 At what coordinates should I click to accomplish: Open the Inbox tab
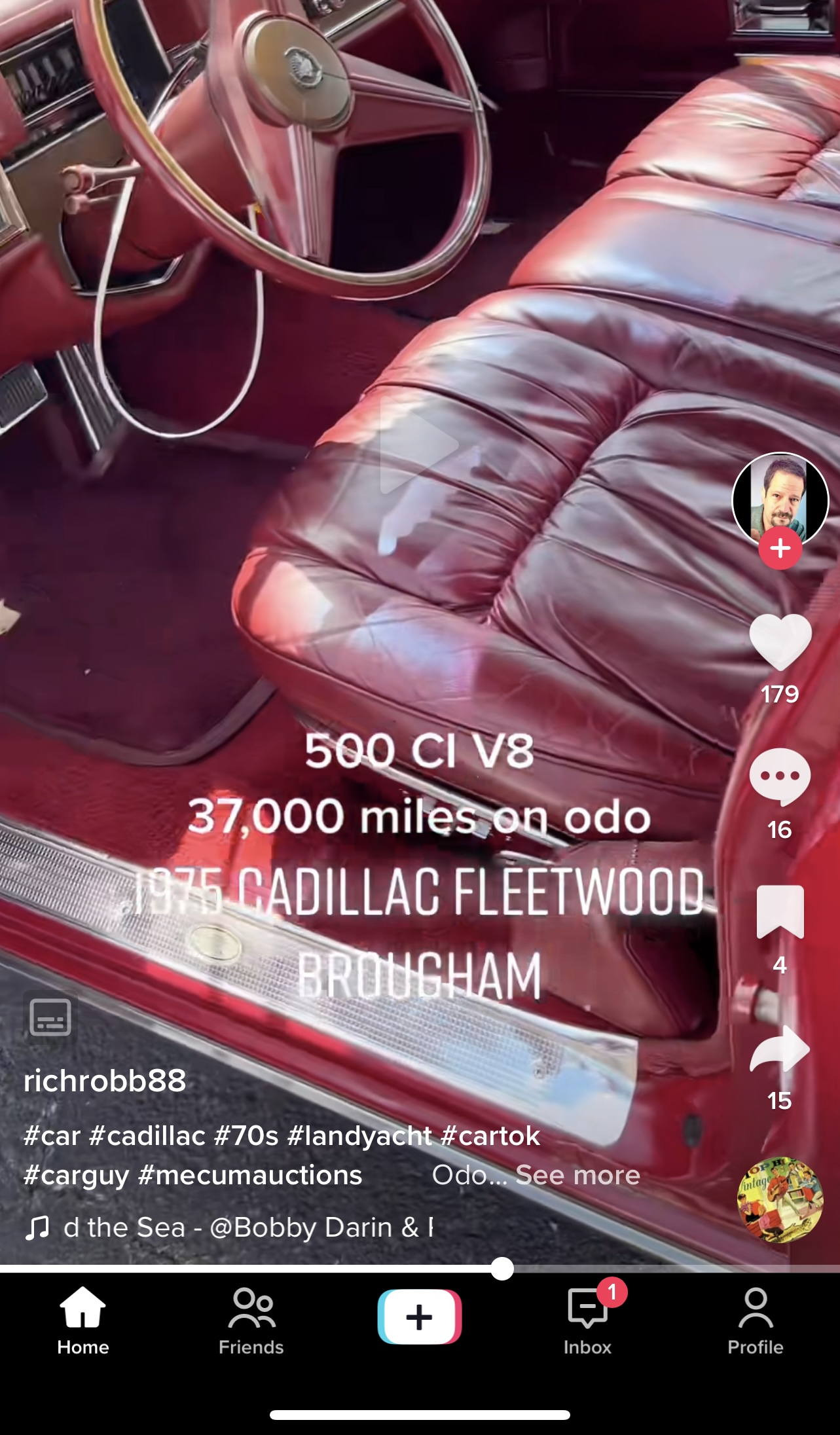click(587, 1319)
